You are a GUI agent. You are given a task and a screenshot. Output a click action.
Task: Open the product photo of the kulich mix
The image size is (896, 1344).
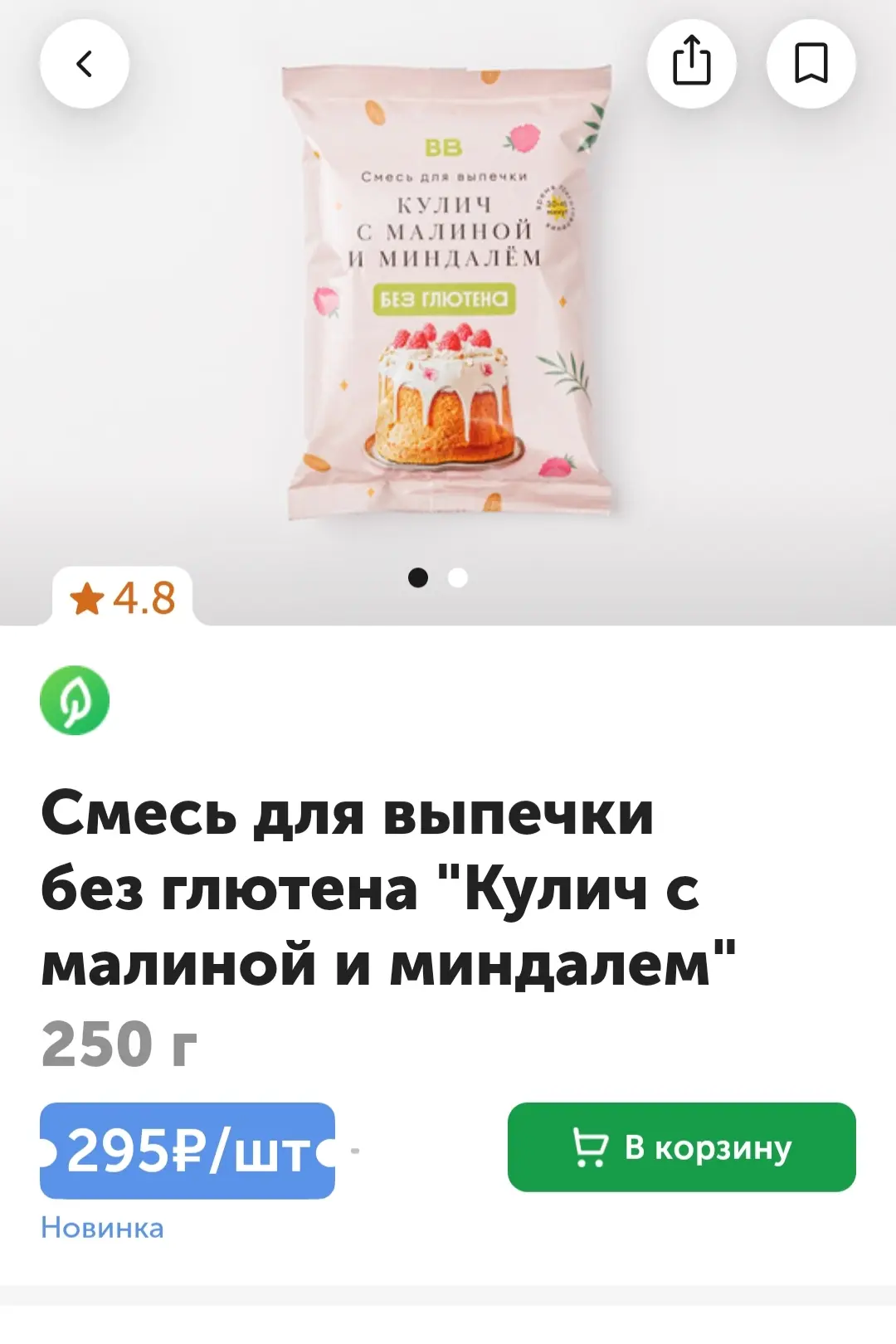point(450,290)
